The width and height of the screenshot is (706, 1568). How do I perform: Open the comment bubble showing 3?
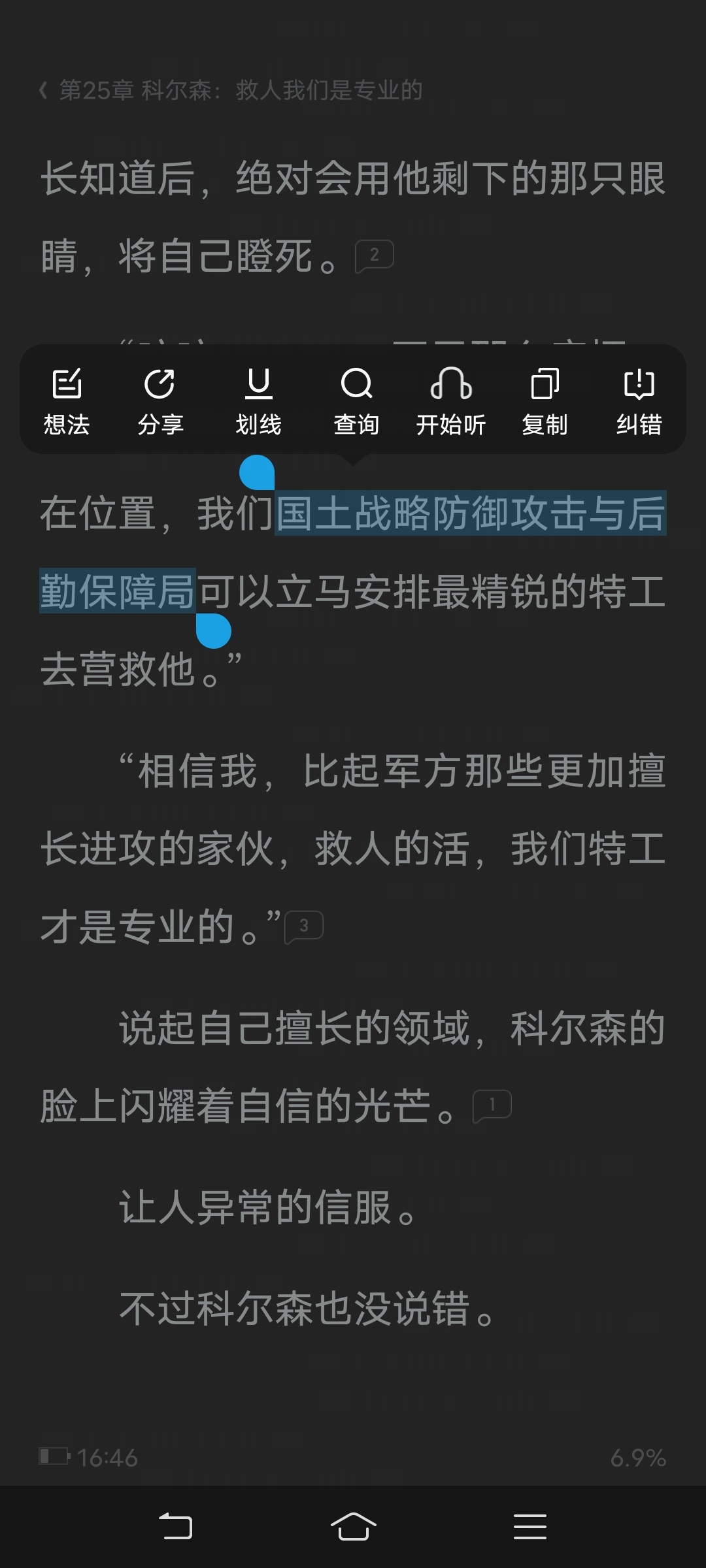coord(304,926)
